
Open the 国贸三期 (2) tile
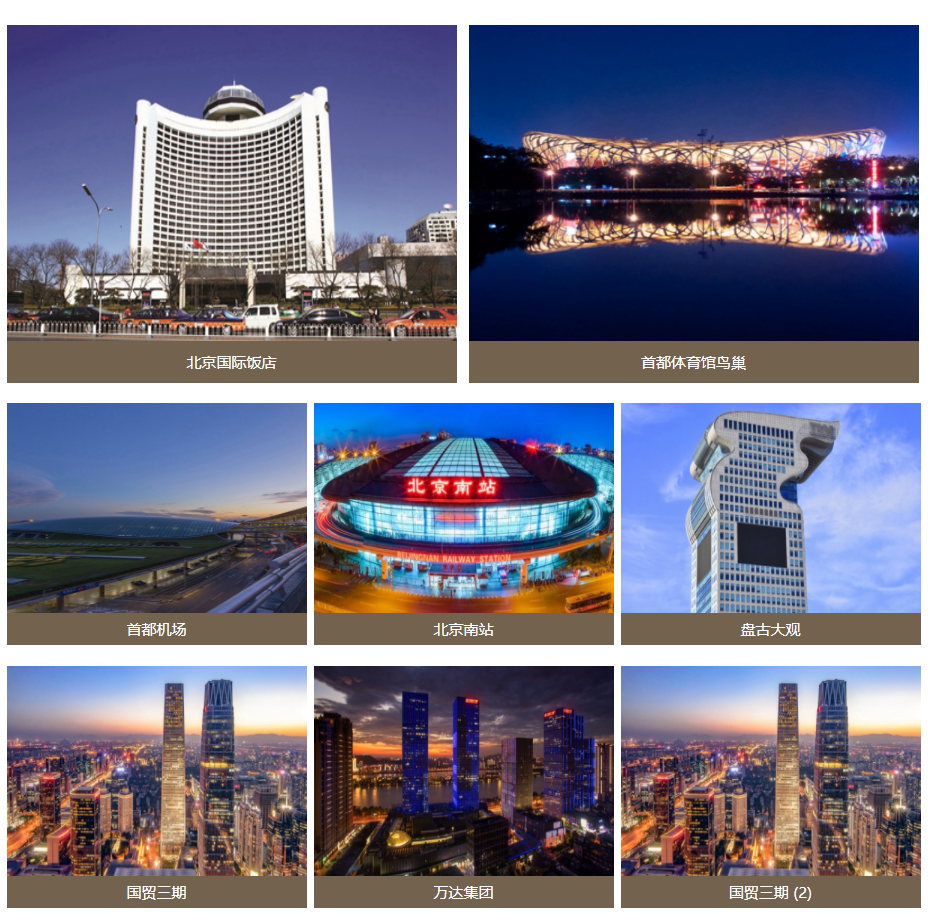tap(770, 780)
